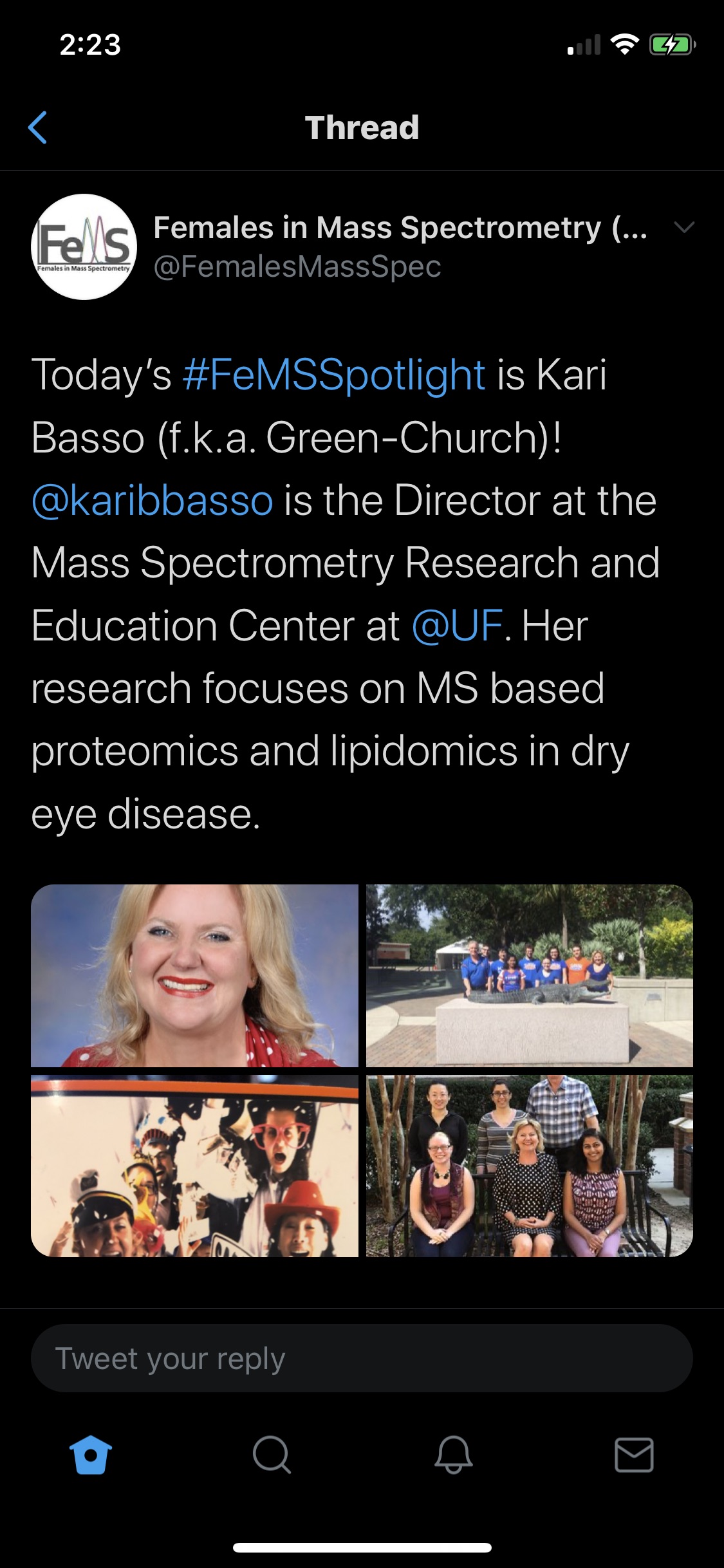Viewport: 724px width, 1568px height.
Task: Tap the Tweet your reply field
Action: tap(362, 1358)
